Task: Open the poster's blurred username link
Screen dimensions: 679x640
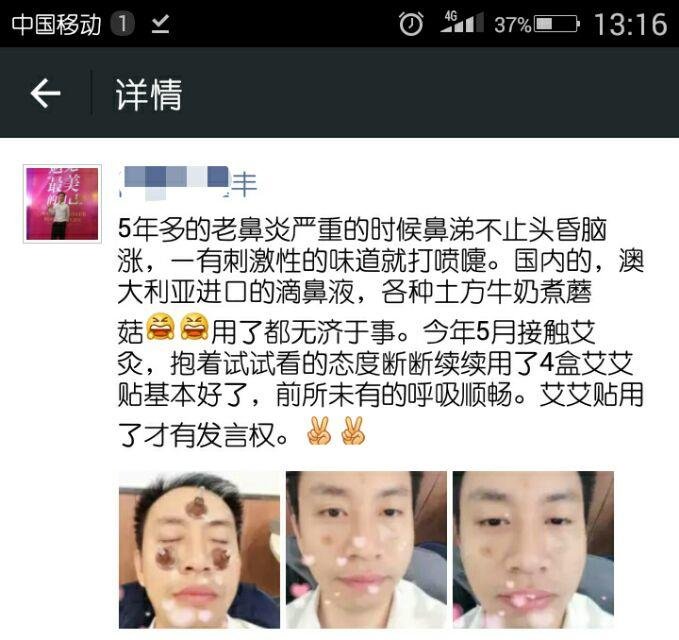Action: click(x=187, y=183)
